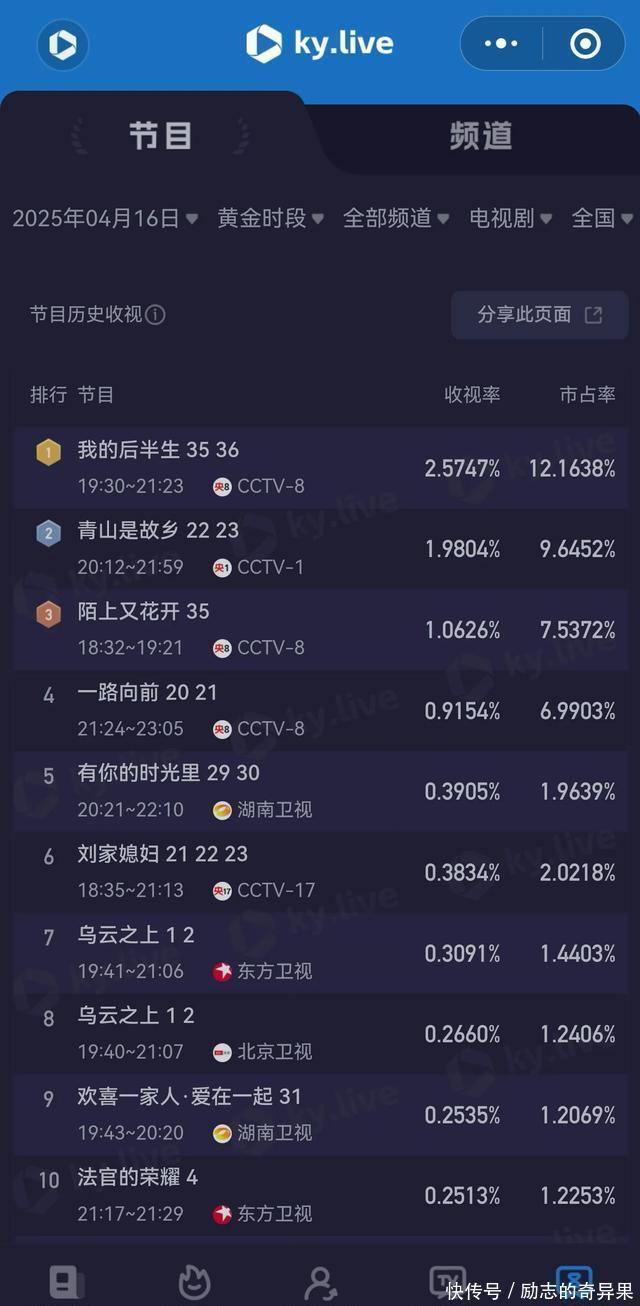The width and height of the screenshot is (640, 1306).
Task: View details for 青山是故乡 22 23
Action: pos(158,531)
